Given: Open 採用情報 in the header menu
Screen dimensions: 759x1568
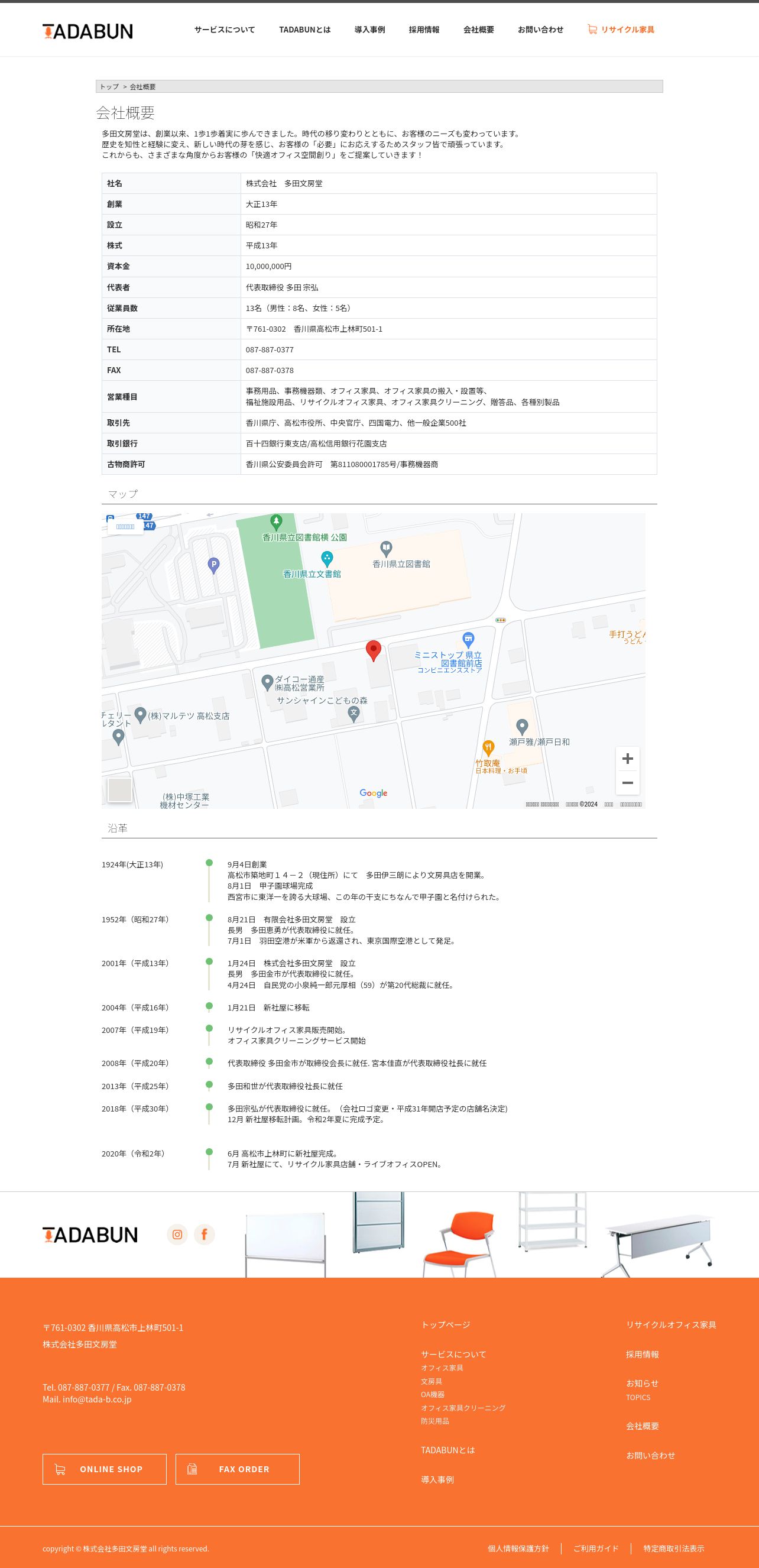Looking at the screenshot, I should coord(424,29).
